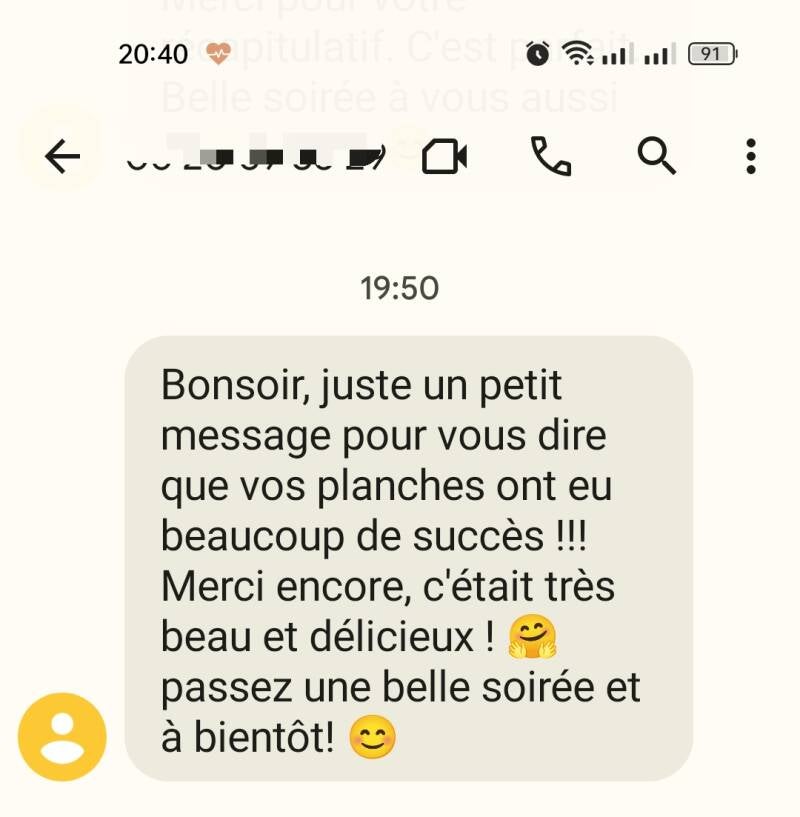Place a voice call to this number
Screen dimensions: 800x817
[x=550, y=157]
